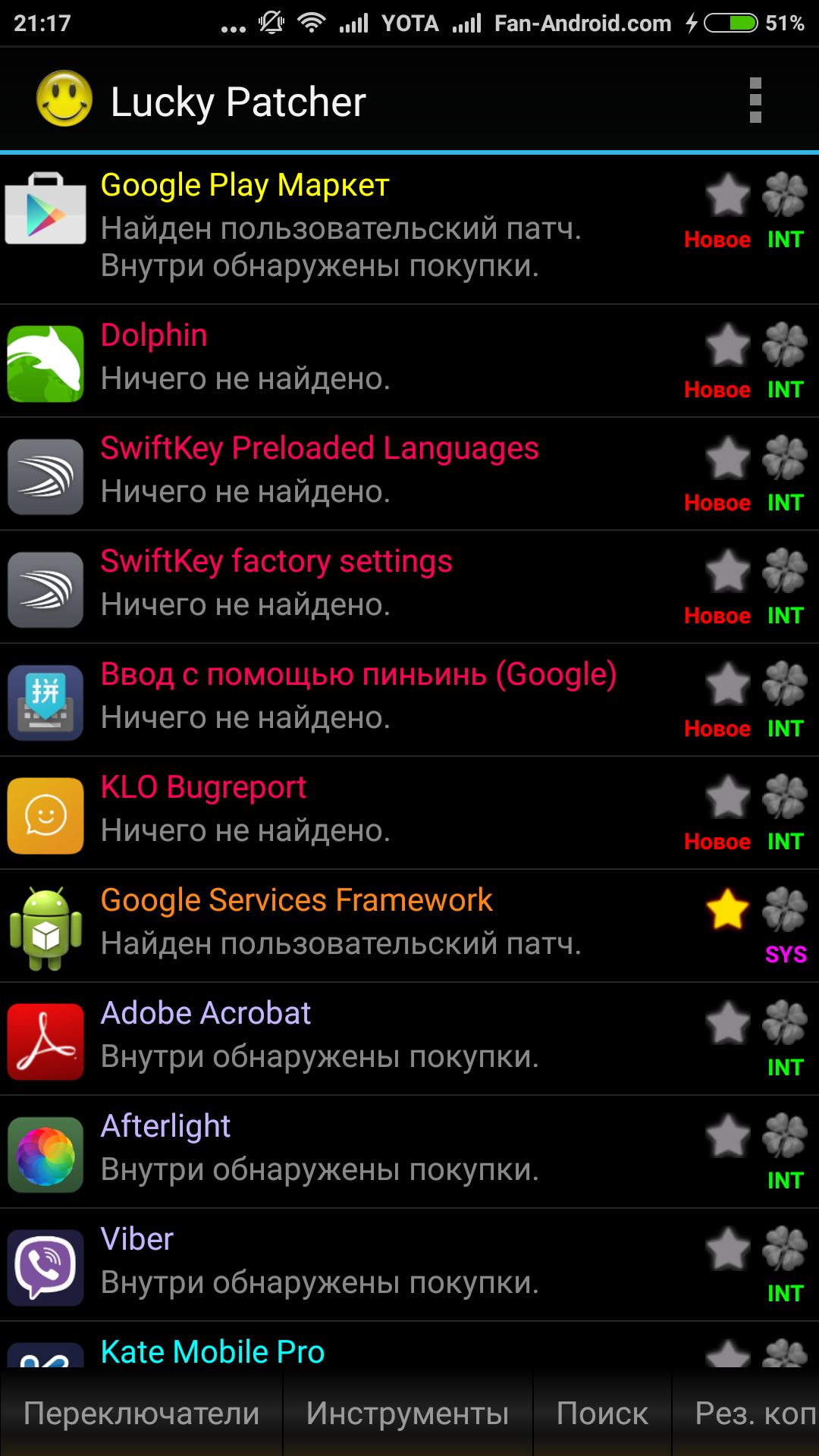819x1456 pixels.
Task: Open the Рез. коп backup tab
Action: (746, 1414)
